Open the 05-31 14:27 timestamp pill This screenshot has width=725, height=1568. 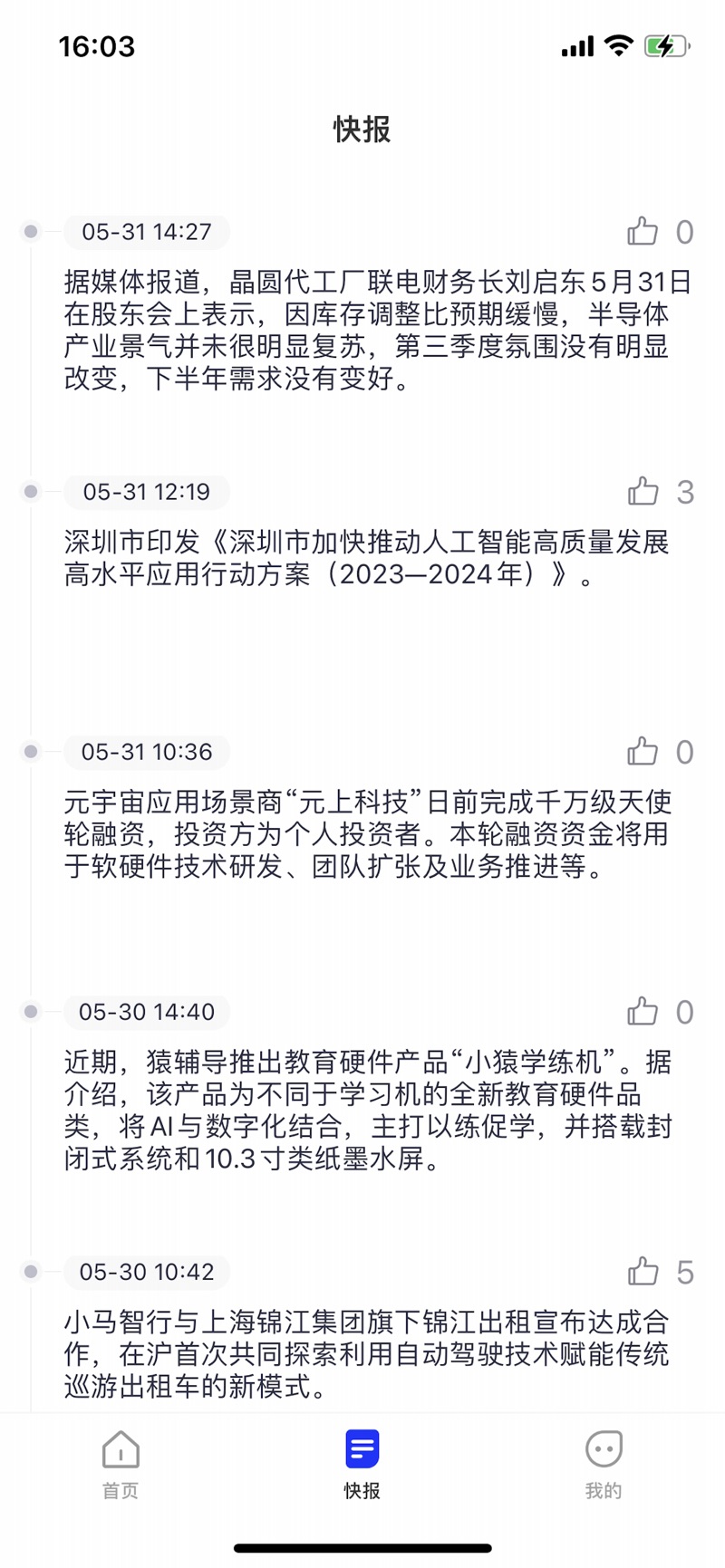(x=146, y=232)
